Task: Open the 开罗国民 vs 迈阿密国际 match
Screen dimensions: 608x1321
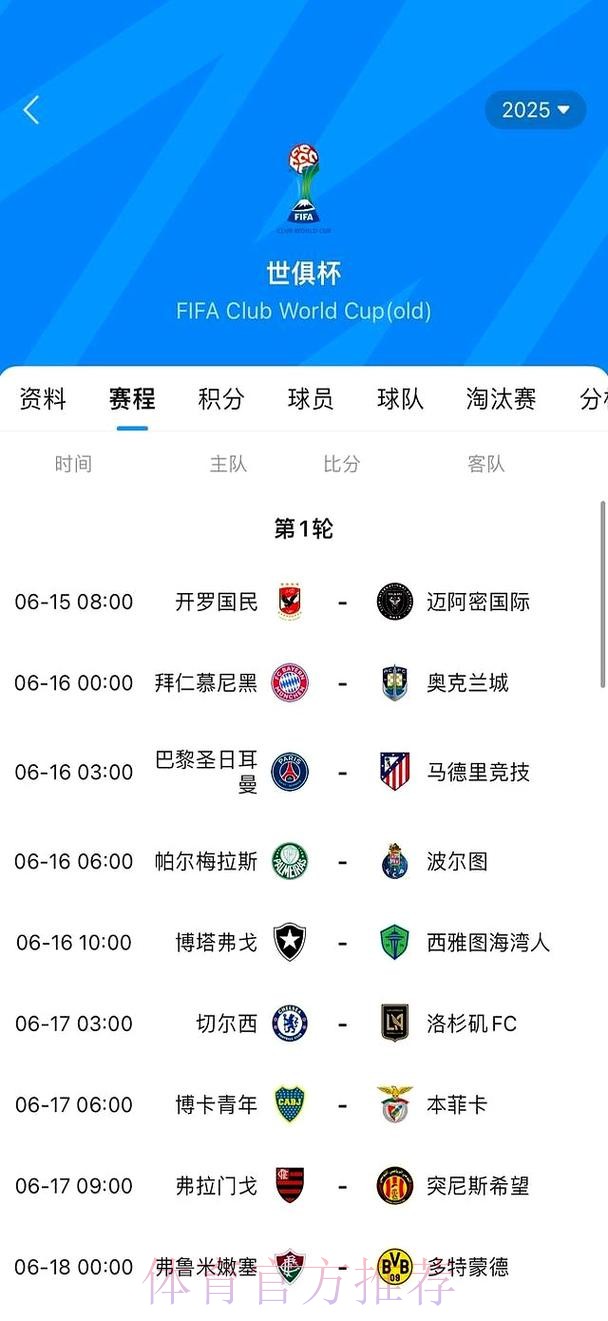Action: click(342, 602)
